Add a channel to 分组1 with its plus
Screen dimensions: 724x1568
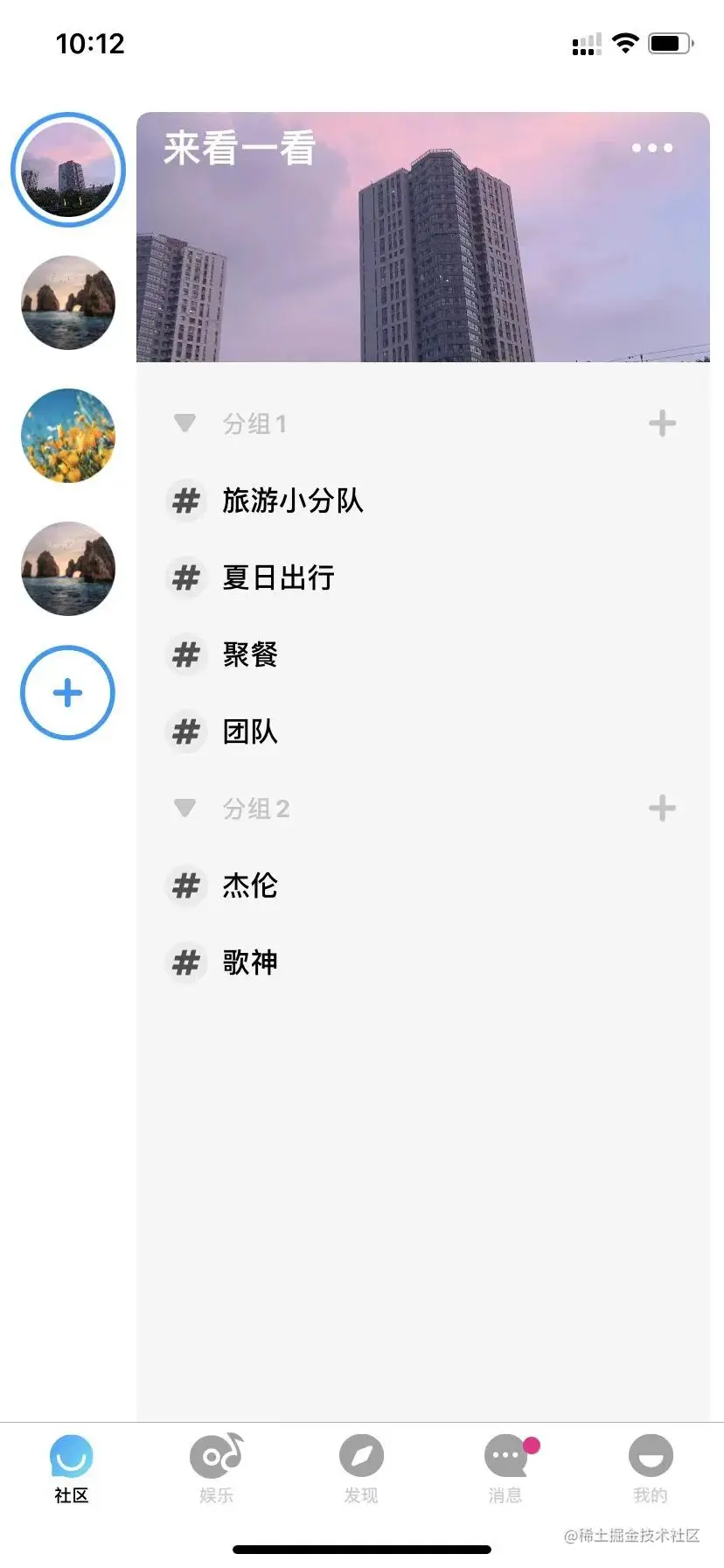pyautogui.click(x=662, y=423)
